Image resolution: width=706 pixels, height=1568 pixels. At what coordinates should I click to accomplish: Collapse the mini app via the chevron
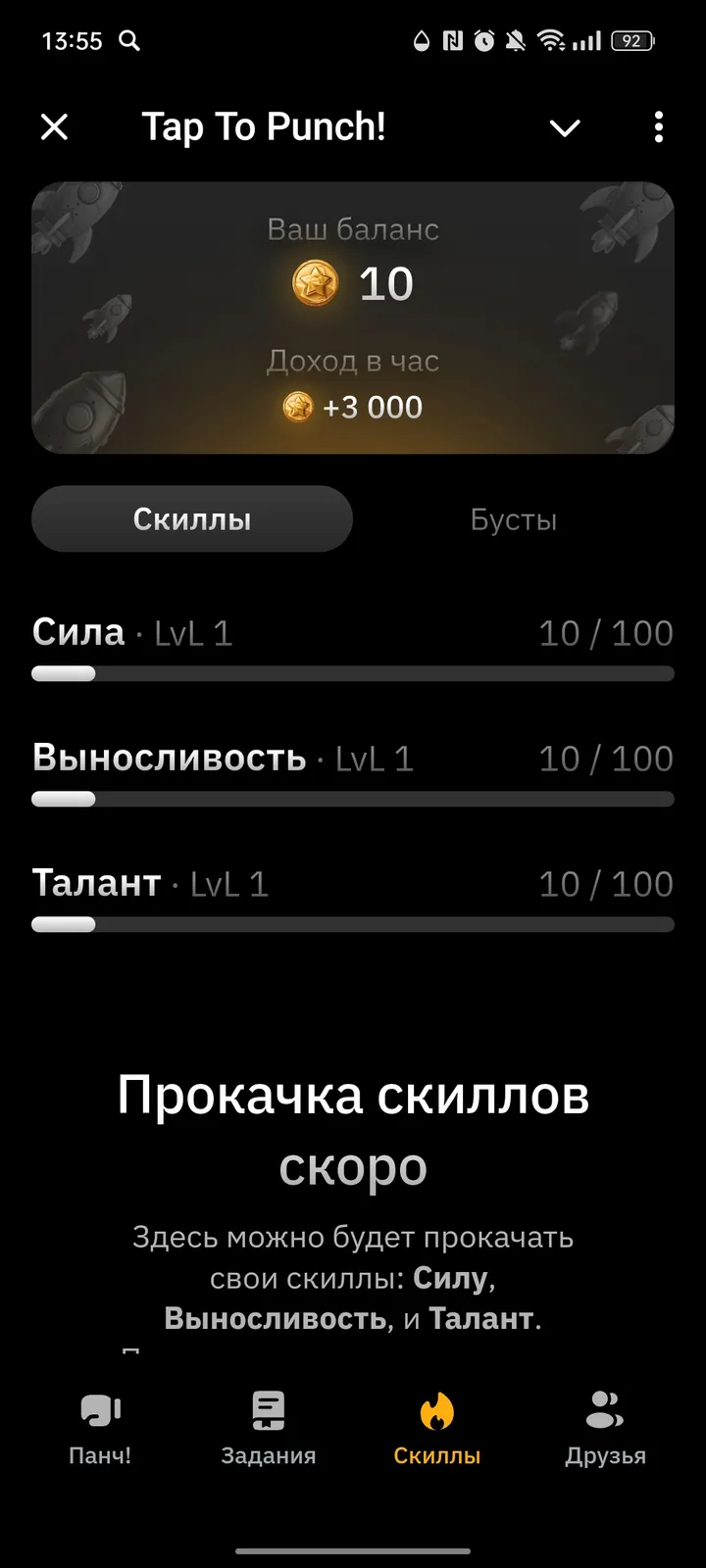point(564,127)
